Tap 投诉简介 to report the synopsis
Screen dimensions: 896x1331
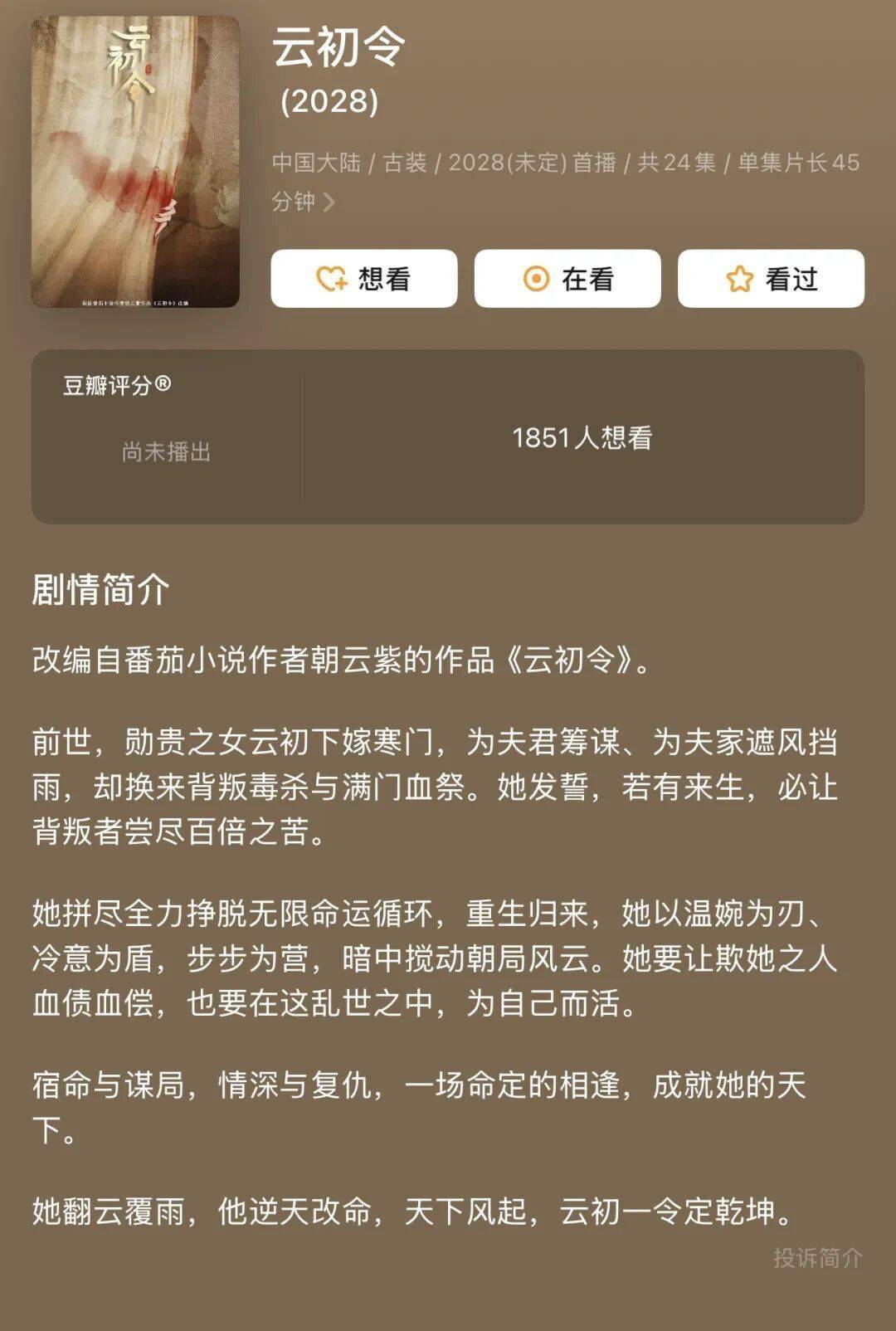click(x=817, y=1258)
